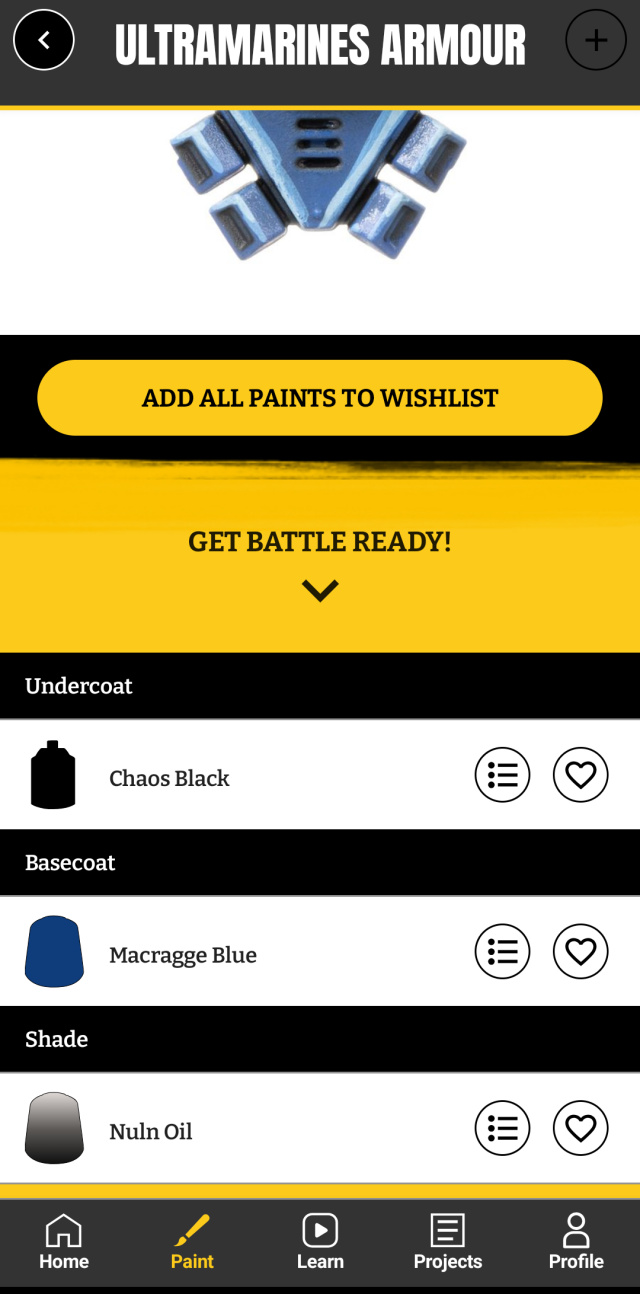Screen dimensions: 640x1294
Task: Open the Macragge Blue paint row
Action: pyautogui.click(x=183, y=955)
